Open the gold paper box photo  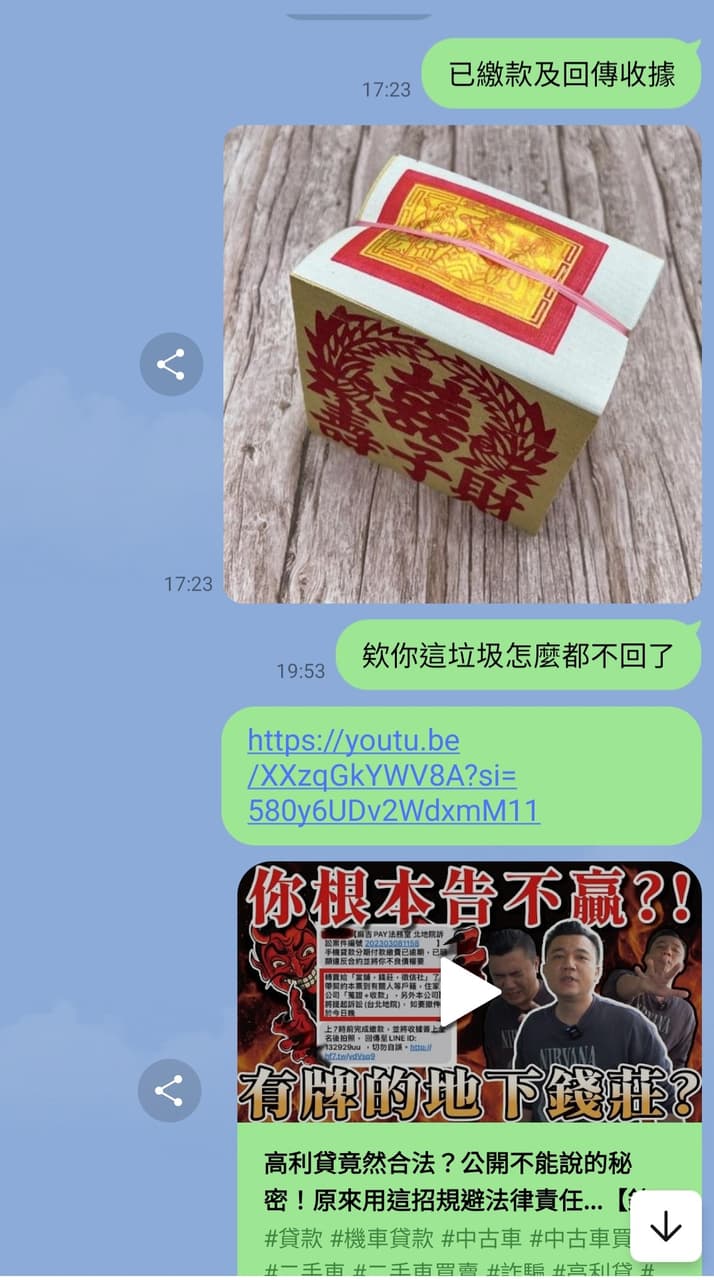point(462,364)
